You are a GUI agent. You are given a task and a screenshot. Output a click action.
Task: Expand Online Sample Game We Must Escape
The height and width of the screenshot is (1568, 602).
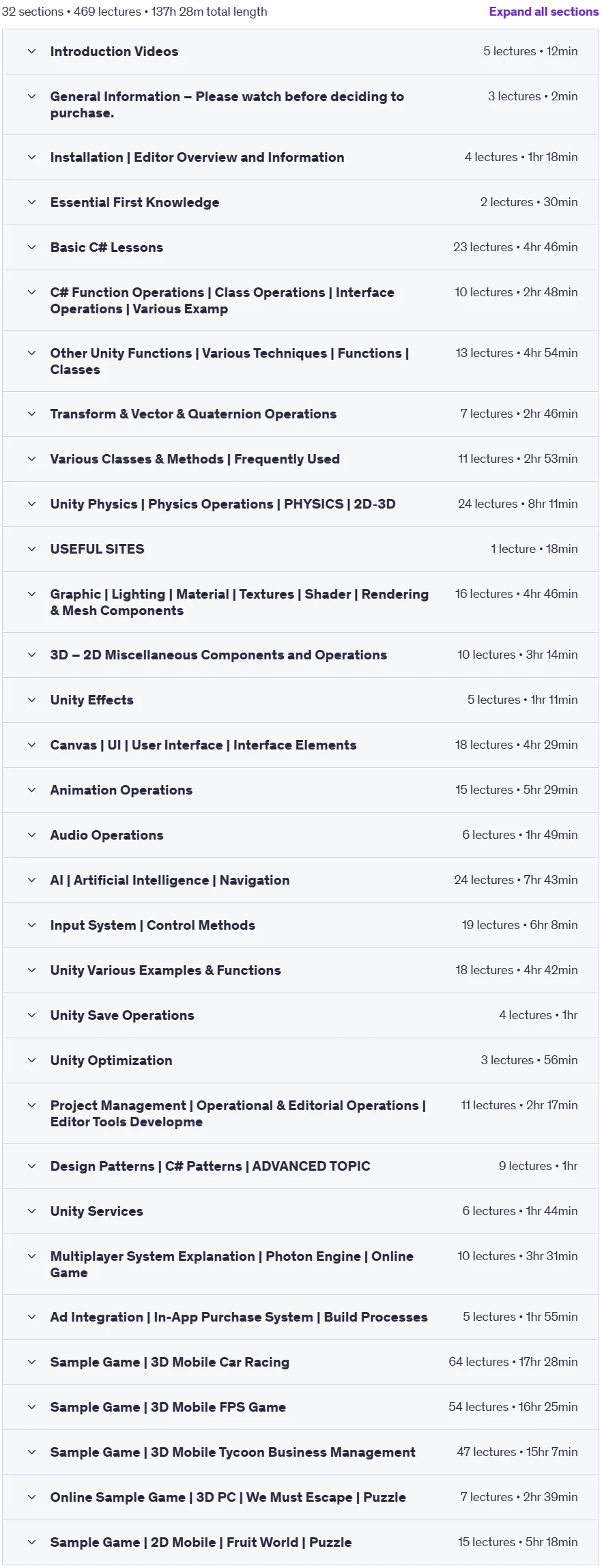tap(300, 1497)
